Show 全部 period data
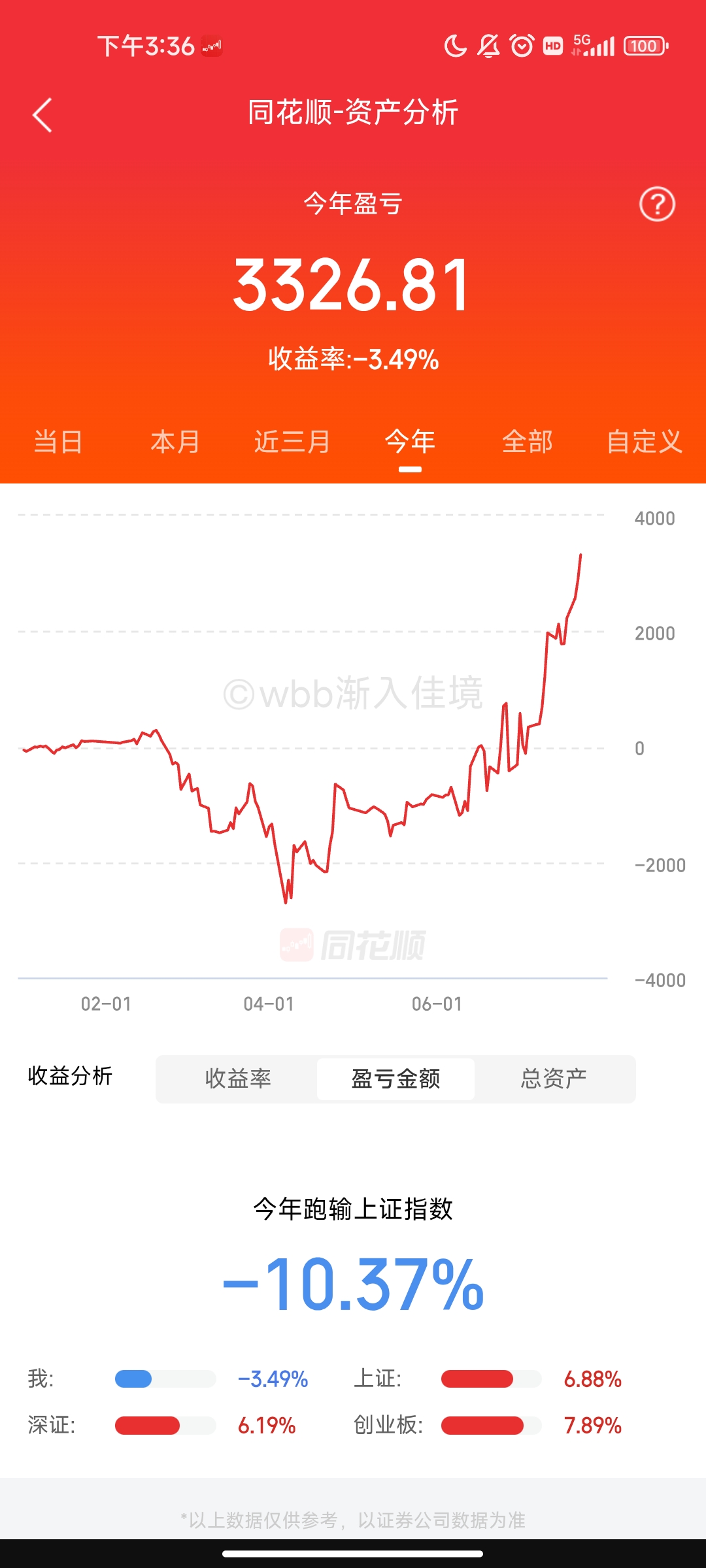 (x=527, y=442)
